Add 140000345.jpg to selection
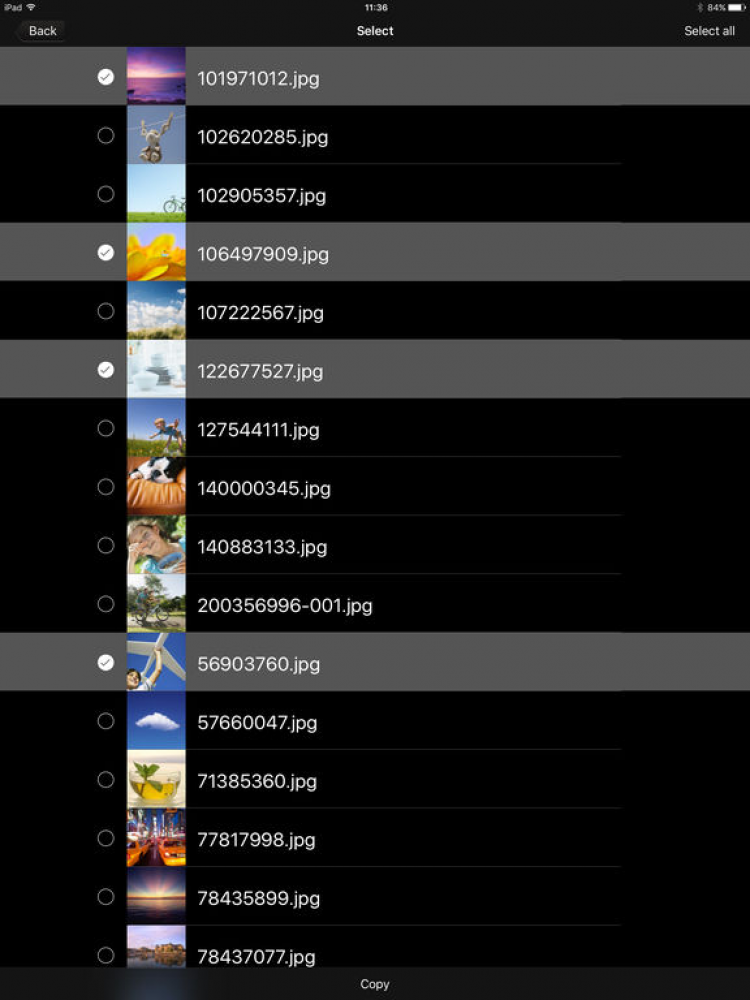The height and width of the screenshot is (1000, 750). 106,487
